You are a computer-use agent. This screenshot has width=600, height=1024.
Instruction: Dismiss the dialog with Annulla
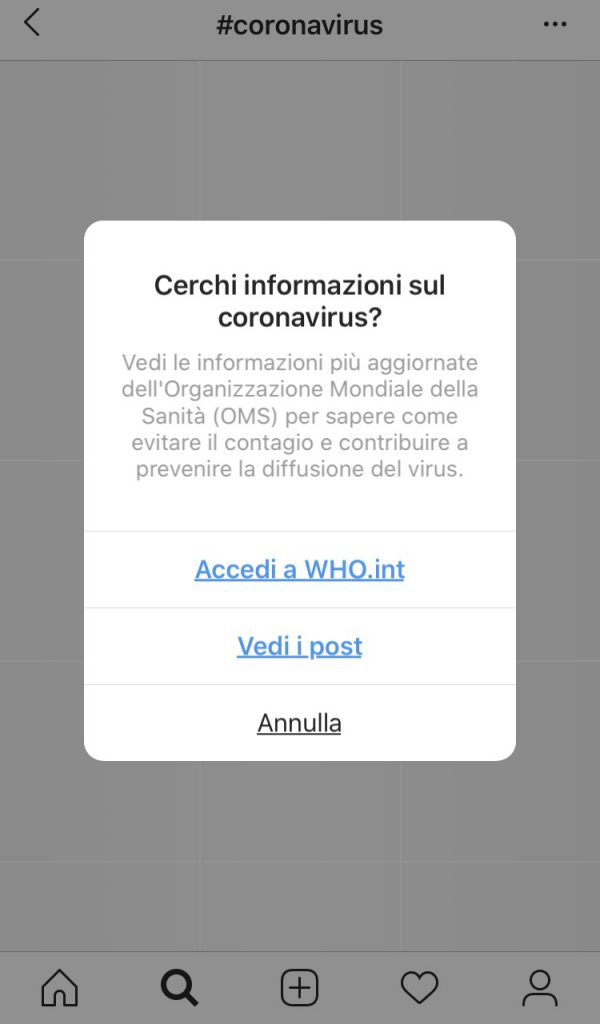tap(300, 723)
